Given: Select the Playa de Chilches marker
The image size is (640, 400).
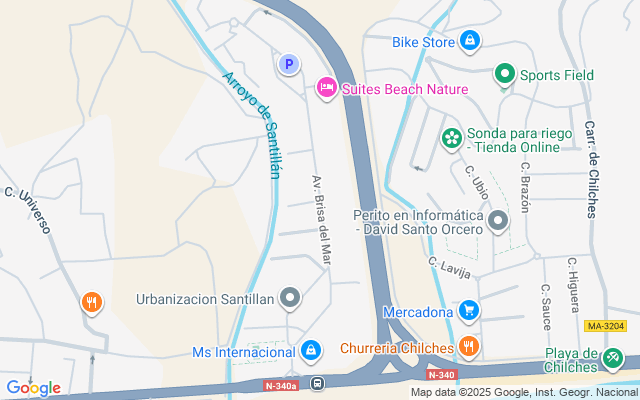Looking at the screenshot, I should (613, 357).
